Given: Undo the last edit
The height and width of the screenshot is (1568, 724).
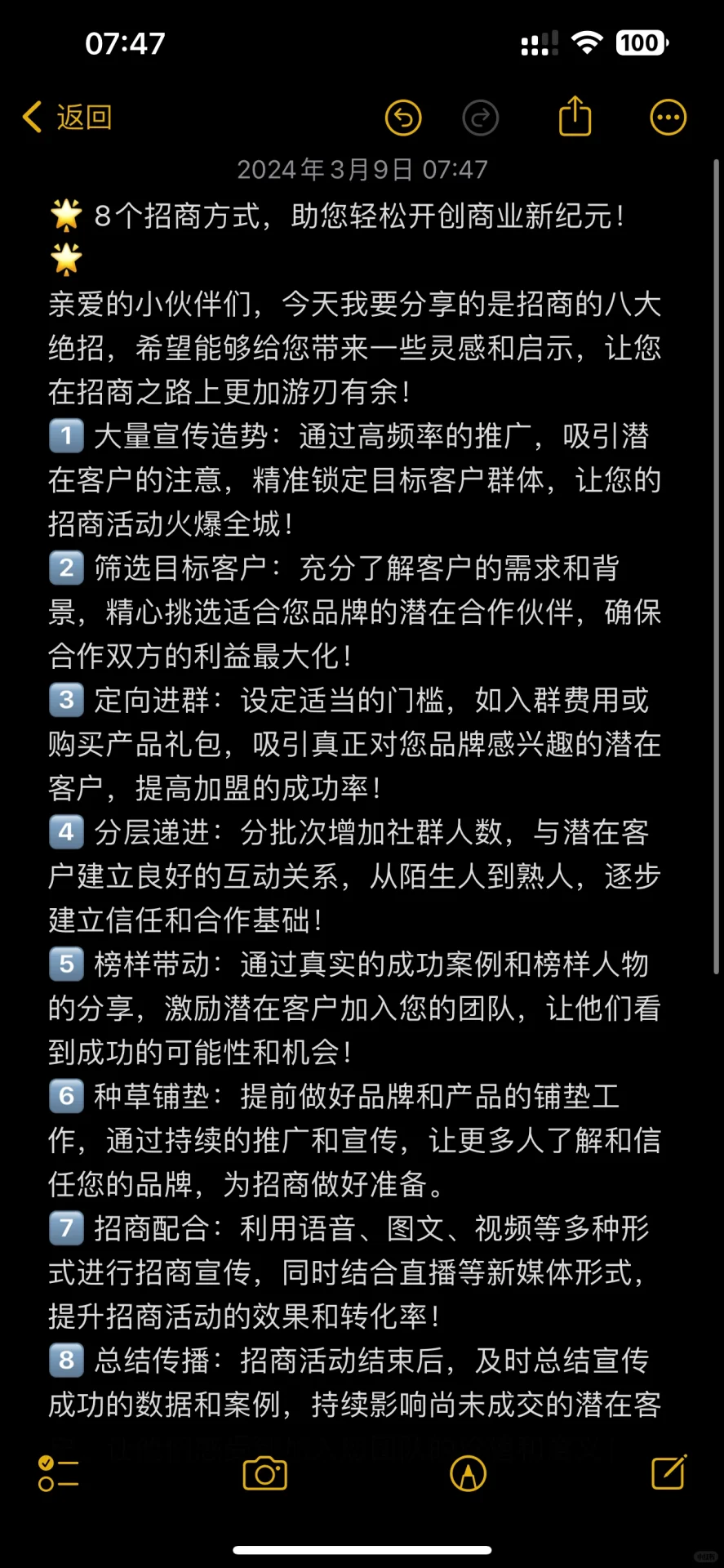Looking at the screenshot, I should tap(403, 118).
